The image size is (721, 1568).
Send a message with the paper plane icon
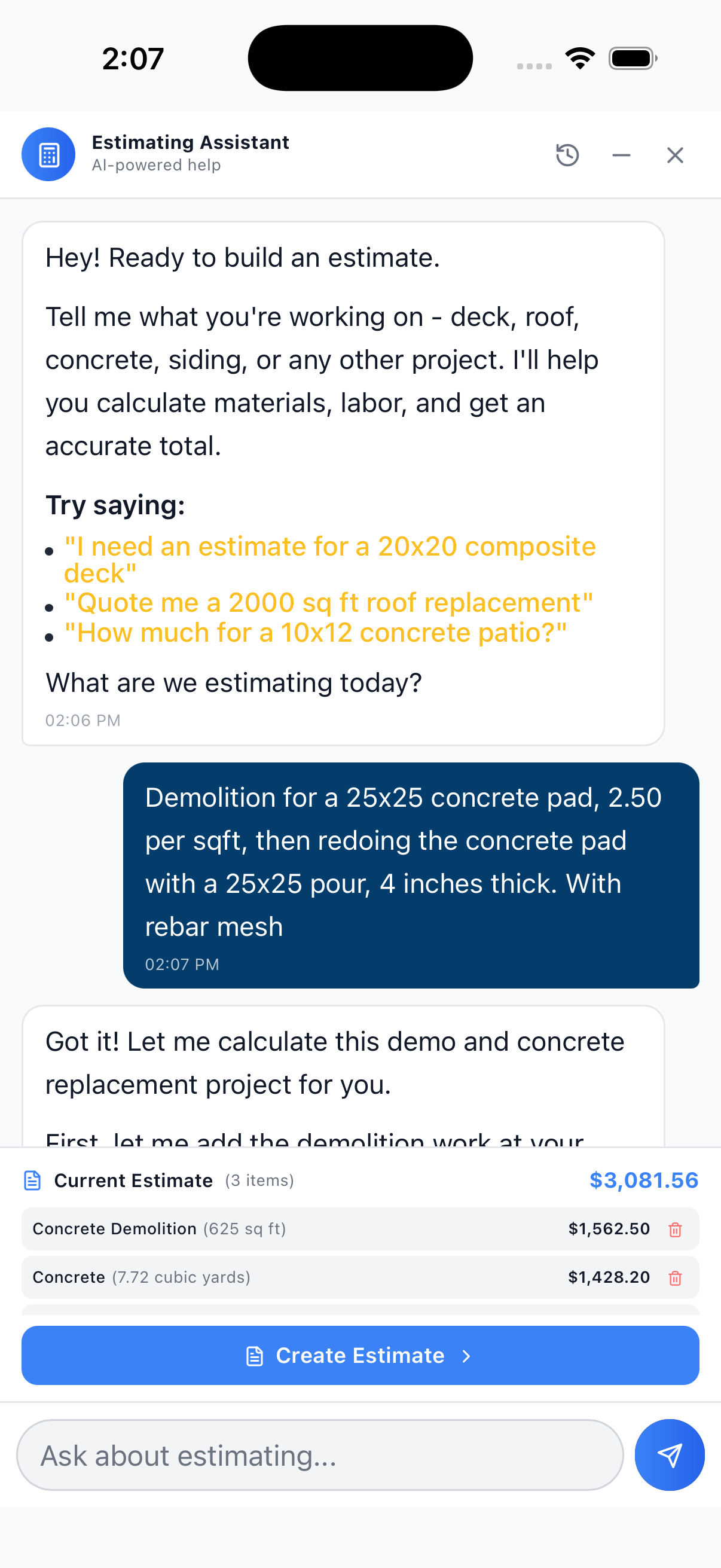(x=669, y=1456)
